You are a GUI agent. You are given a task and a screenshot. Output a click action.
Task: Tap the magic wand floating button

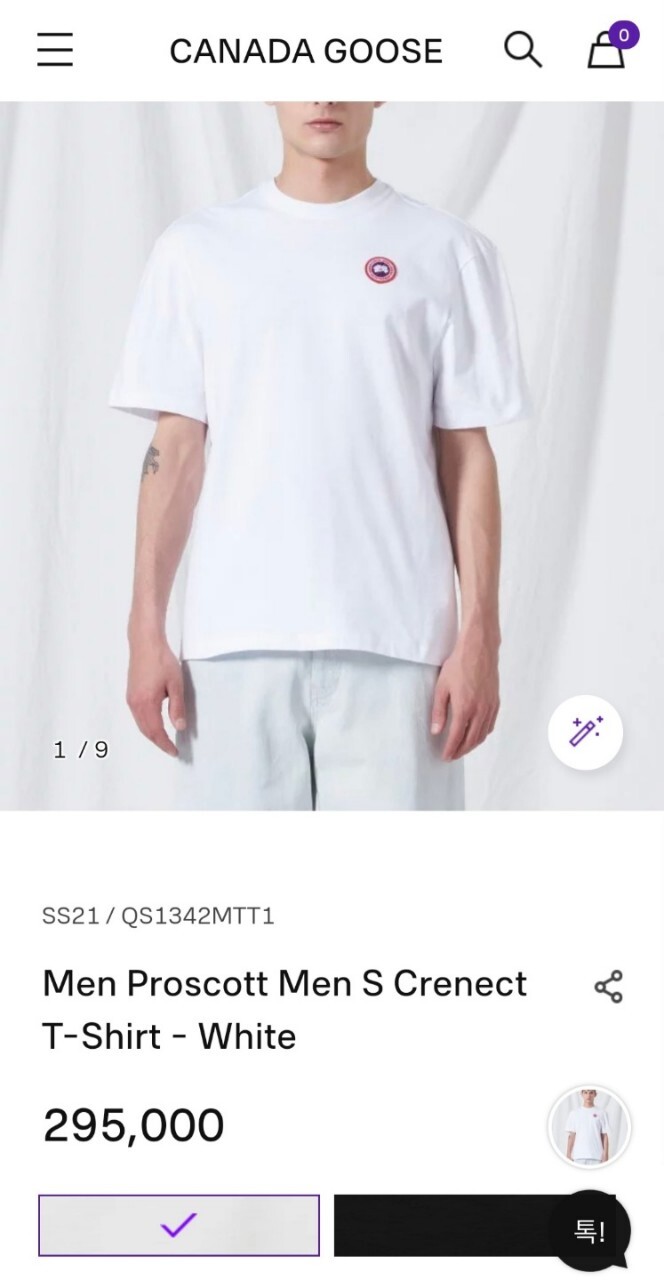pyautogui.click(x=585, y=732)
